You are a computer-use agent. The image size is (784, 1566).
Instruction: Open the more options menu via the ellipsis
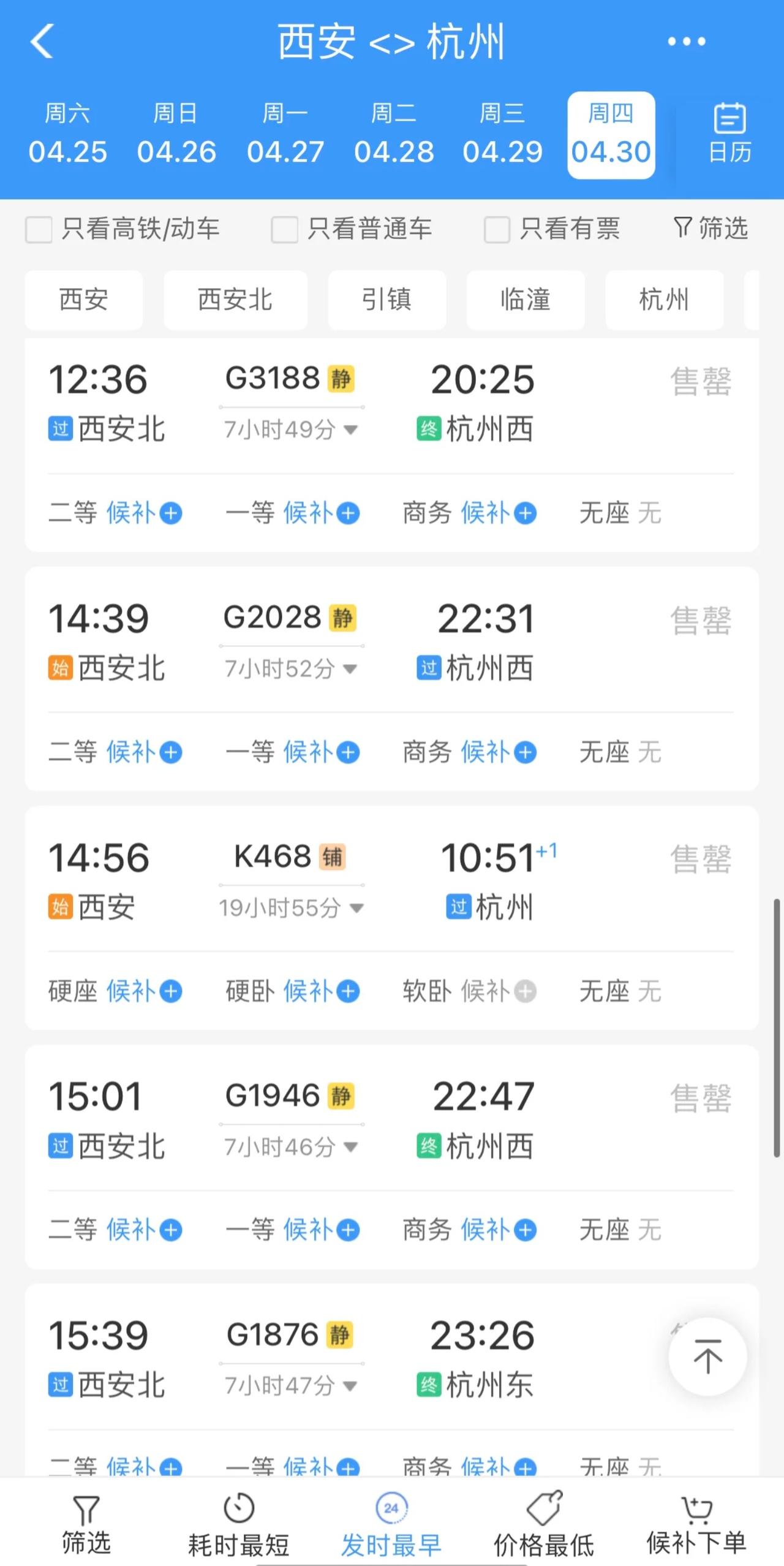686,42
